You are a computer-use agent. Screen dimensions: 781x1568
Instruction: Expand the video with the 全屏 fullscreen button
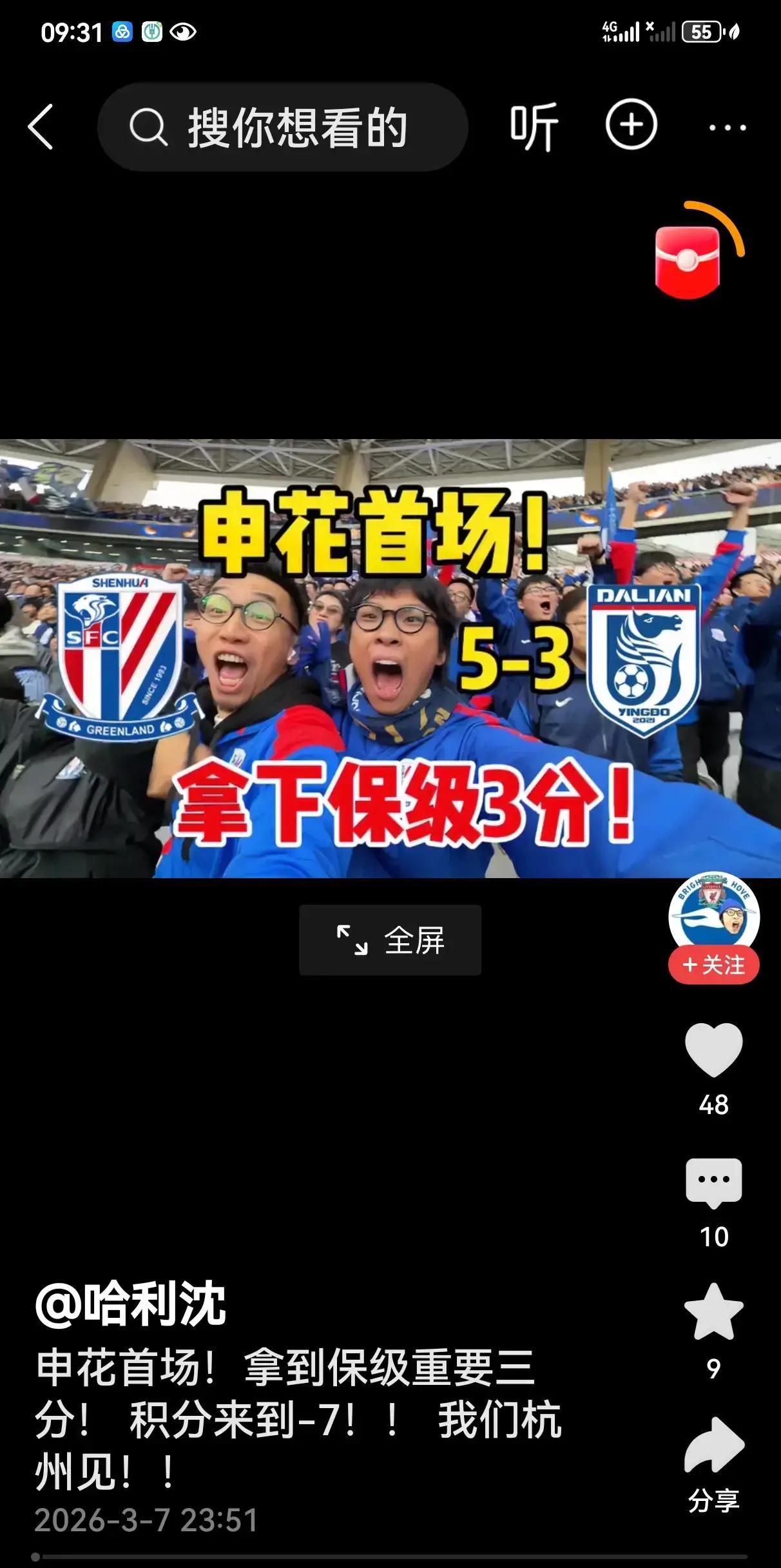click(390, 941)
